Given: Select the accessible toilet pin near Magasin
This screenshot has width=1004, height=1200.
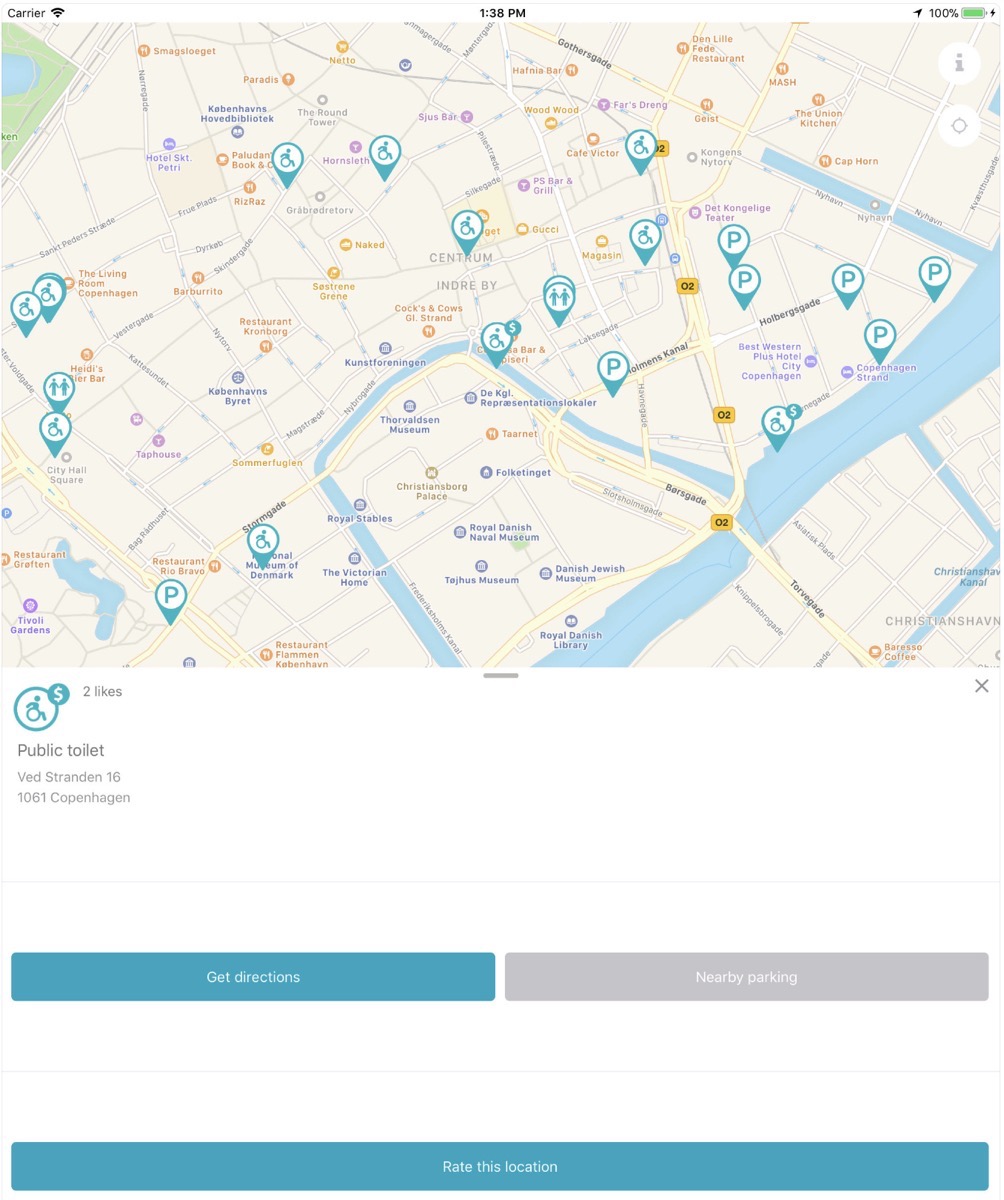Looking at the screenshot, I should click(645, 238).
